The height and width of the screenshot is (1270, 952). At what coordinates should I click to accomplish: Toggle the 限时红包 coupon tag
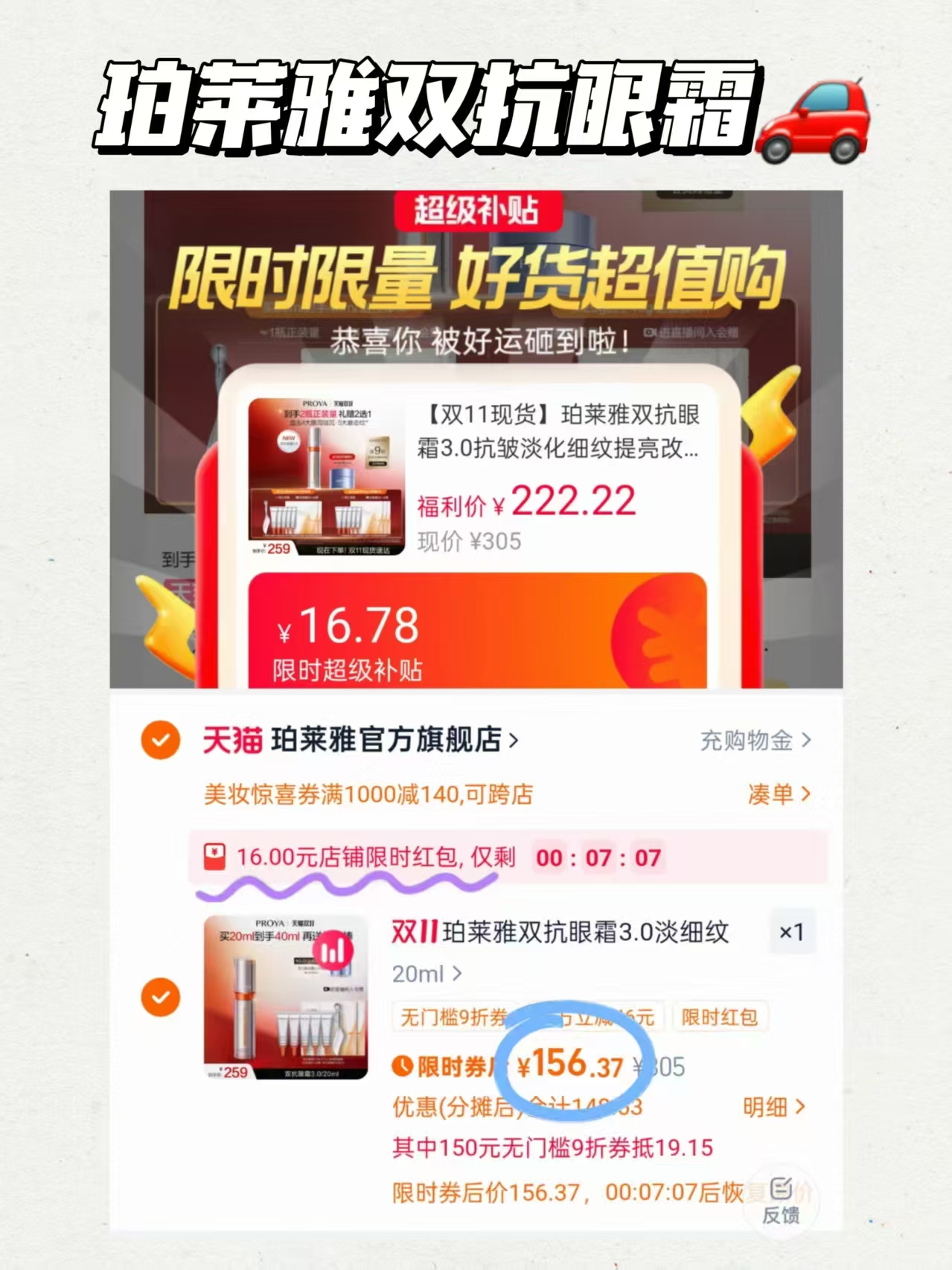pyautogui.click(x=720, y=1016)
